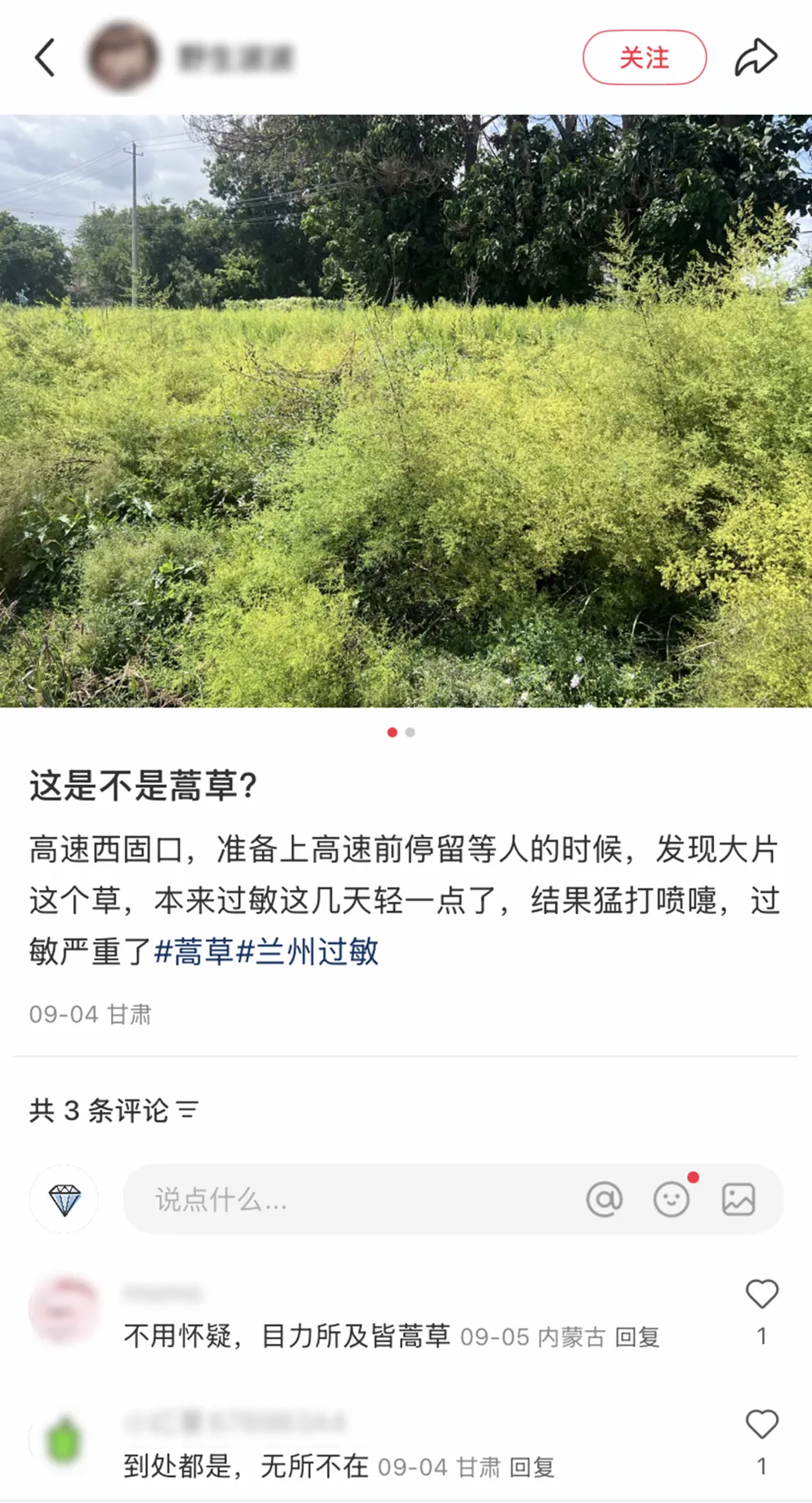812x1503 pixels.
Task: Follow the author with 关注 button
Action: click(x=644, y=58)
